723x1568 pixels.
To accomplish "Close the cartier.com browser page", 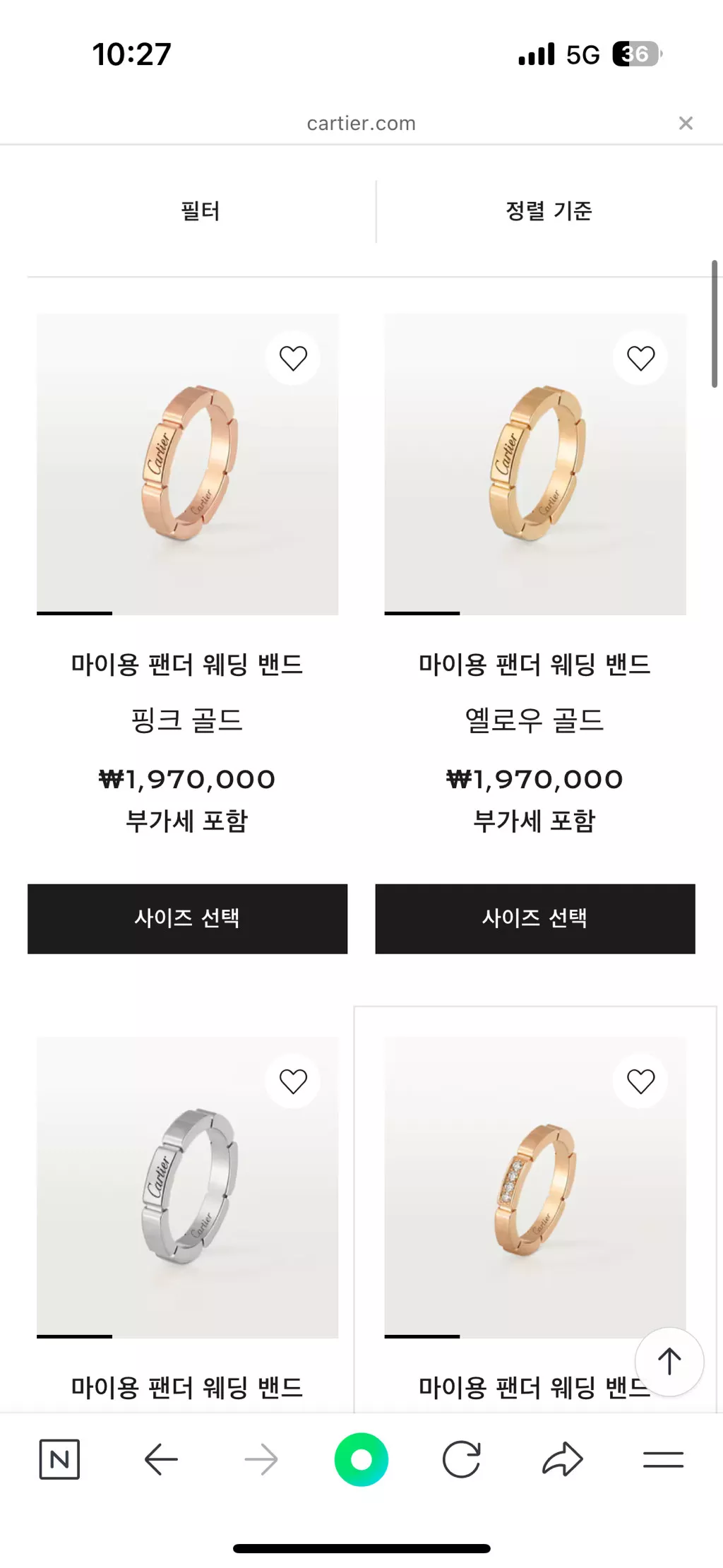I will click(685, 124).
